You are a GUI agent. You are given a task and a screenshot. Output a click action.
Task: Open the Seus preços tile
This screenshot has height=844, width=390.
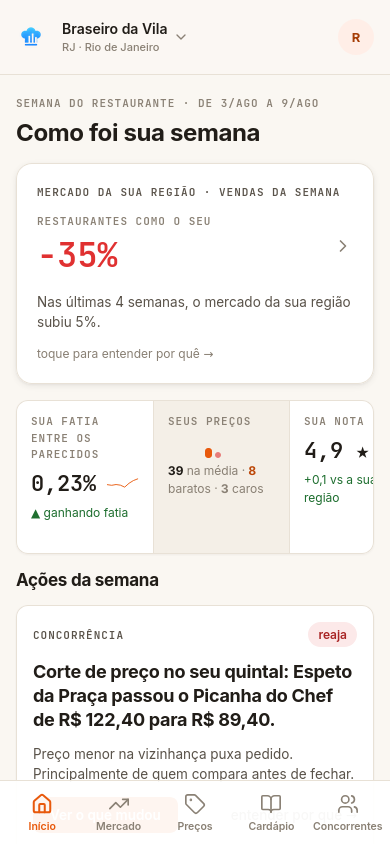tap(222, 477)
